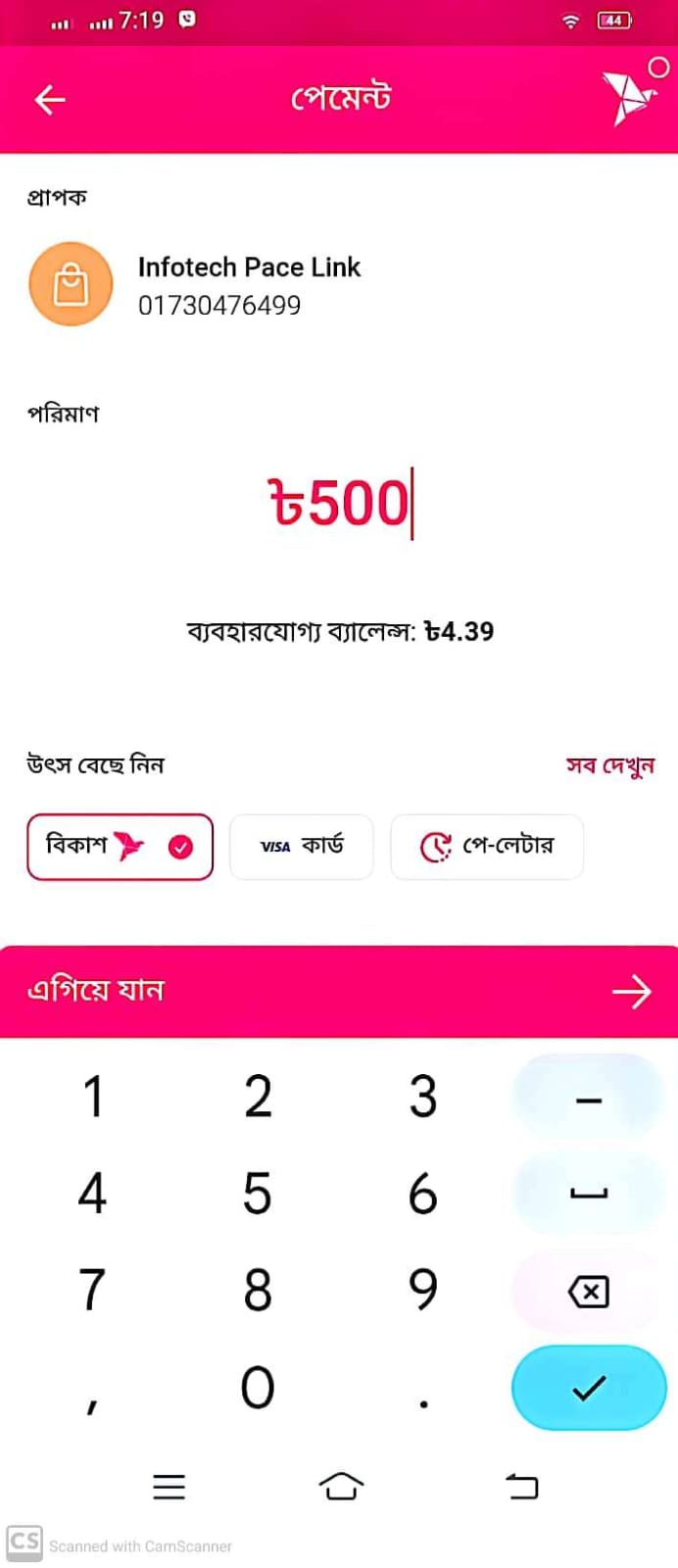Go back from the পেমেন্ট screen
The width and height of the screenshot is (678, 1568).
click(49, 99)
